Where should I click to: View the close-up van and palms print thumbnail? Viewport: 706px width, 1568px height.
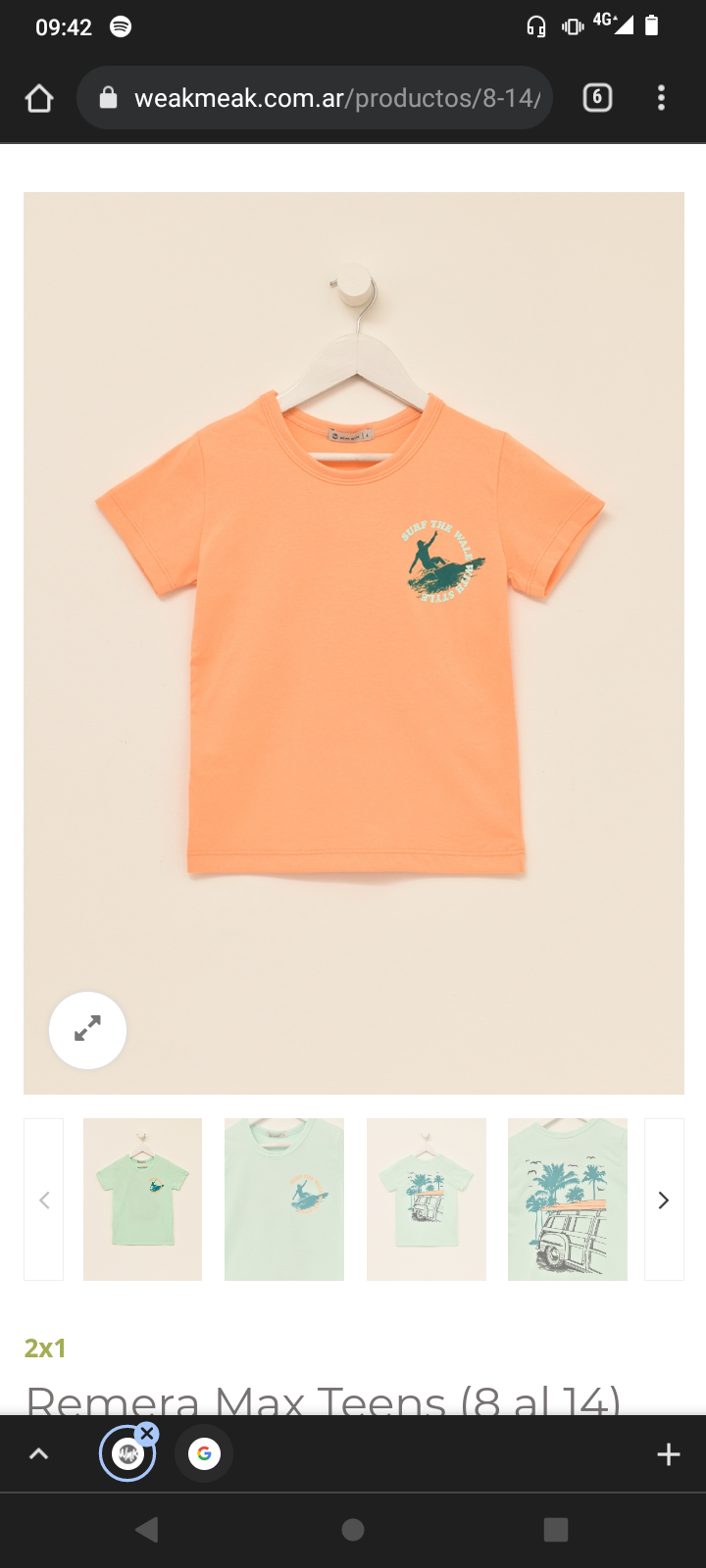point(567,1200)
